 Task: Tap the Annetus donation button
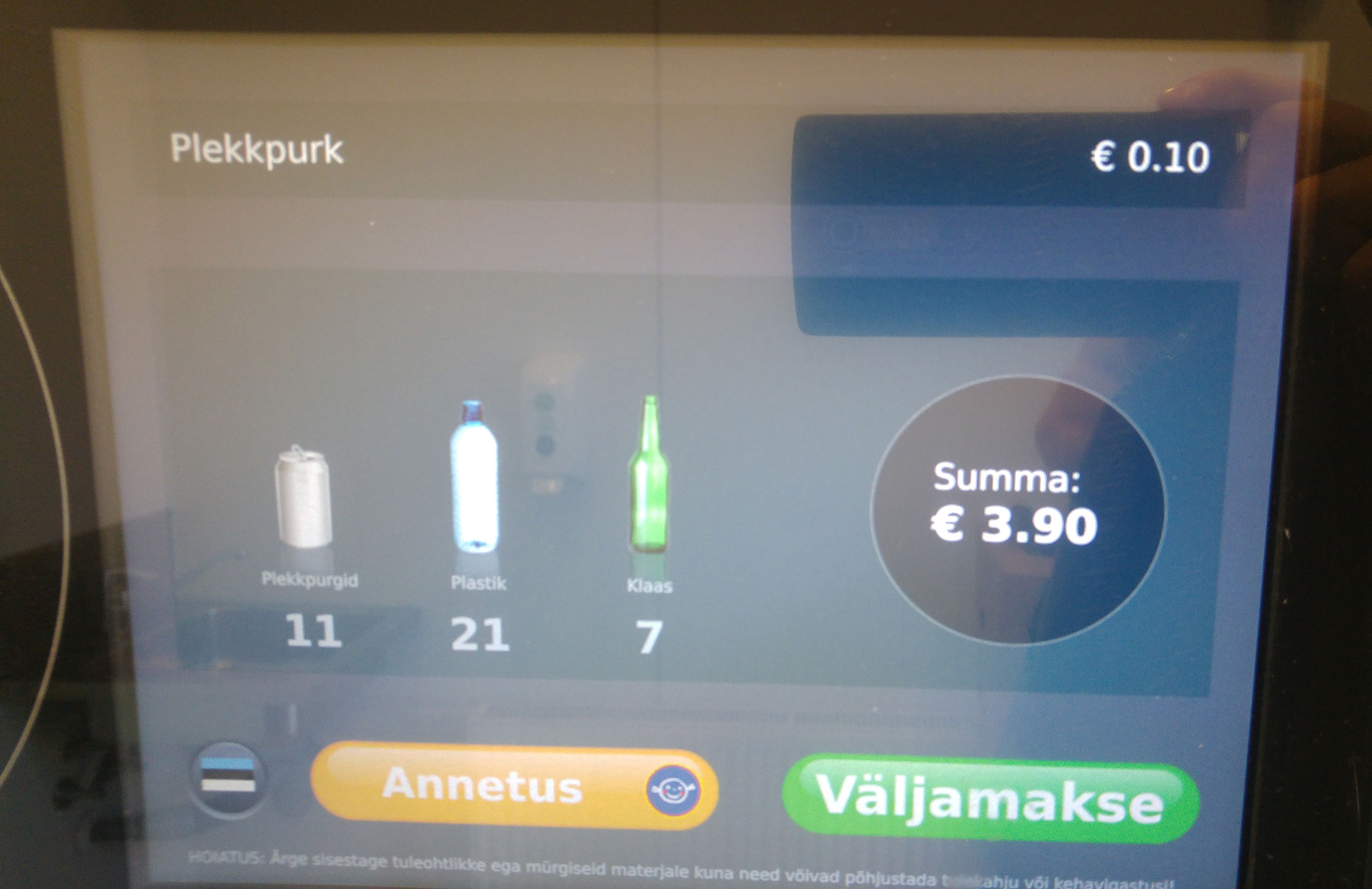[x=513, y=787]
